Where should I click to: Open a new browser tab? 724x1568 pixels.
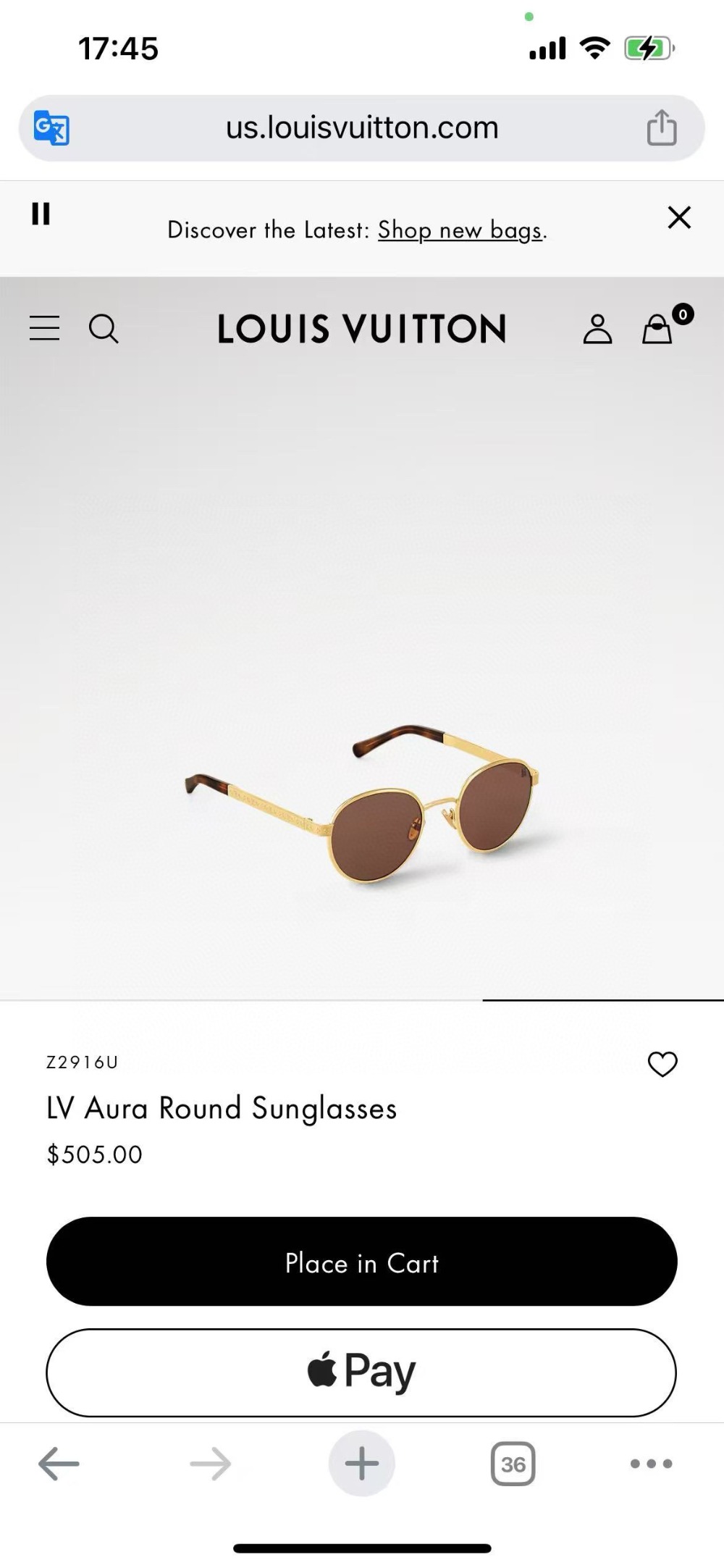pos(362,1464)
